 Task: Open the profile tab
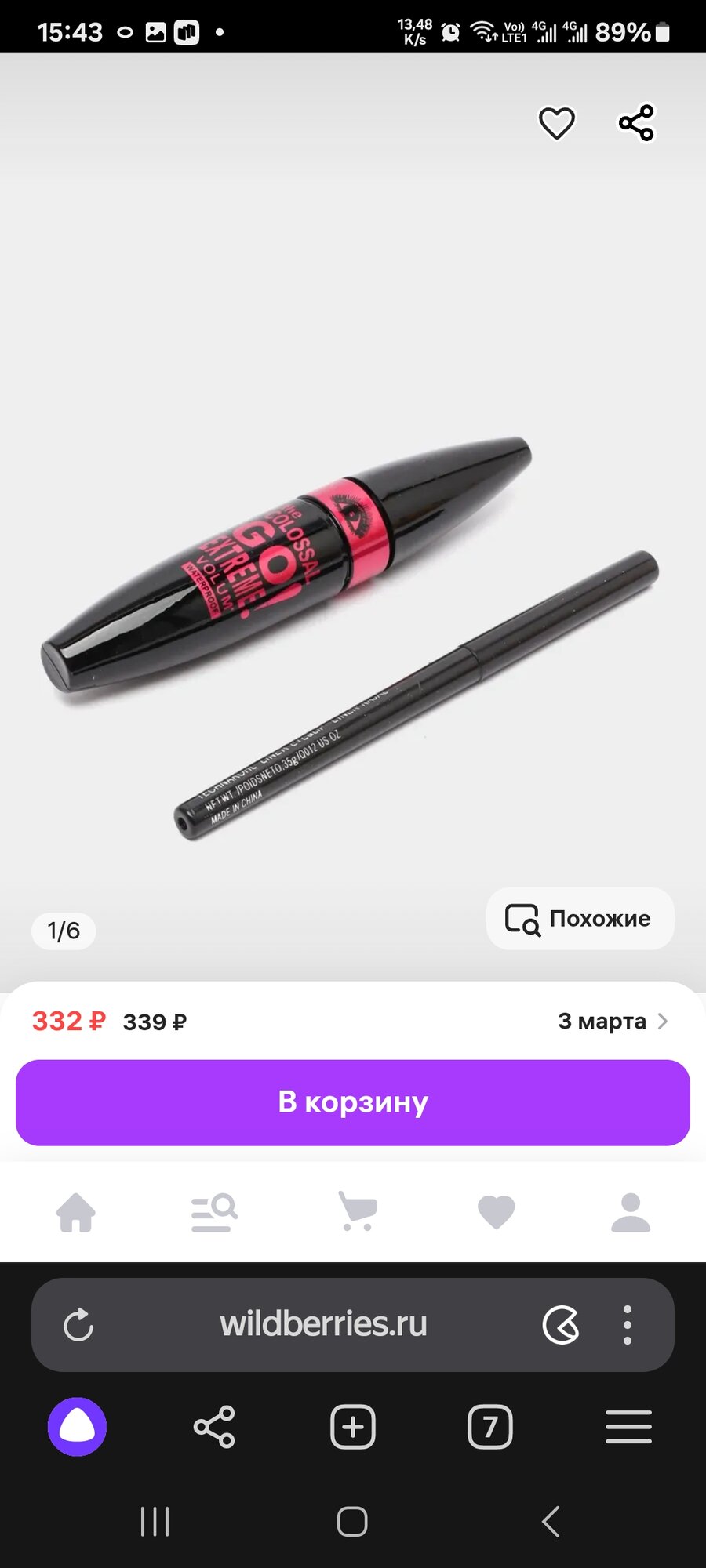[631, 1213]
